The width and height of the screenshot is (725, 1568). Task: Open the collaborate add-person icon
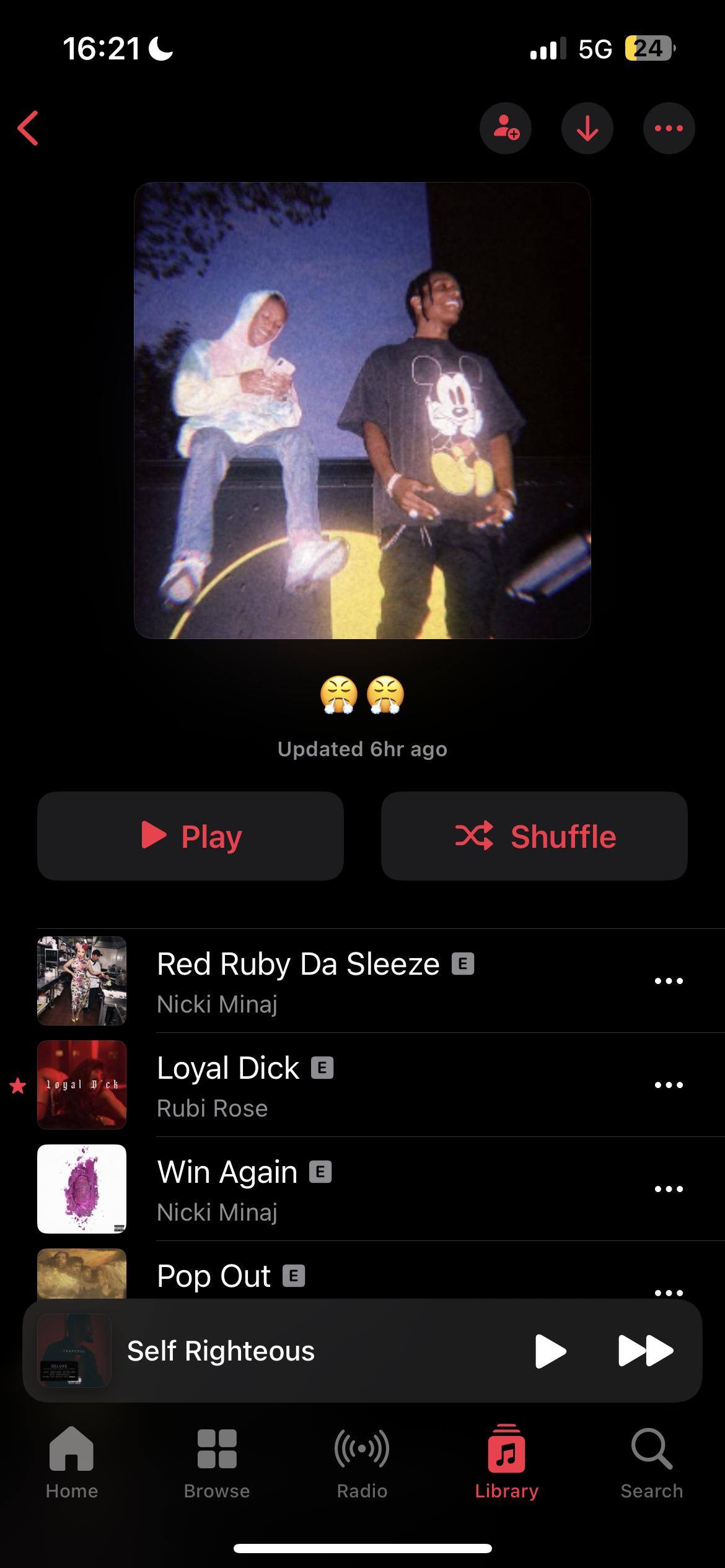506,128
